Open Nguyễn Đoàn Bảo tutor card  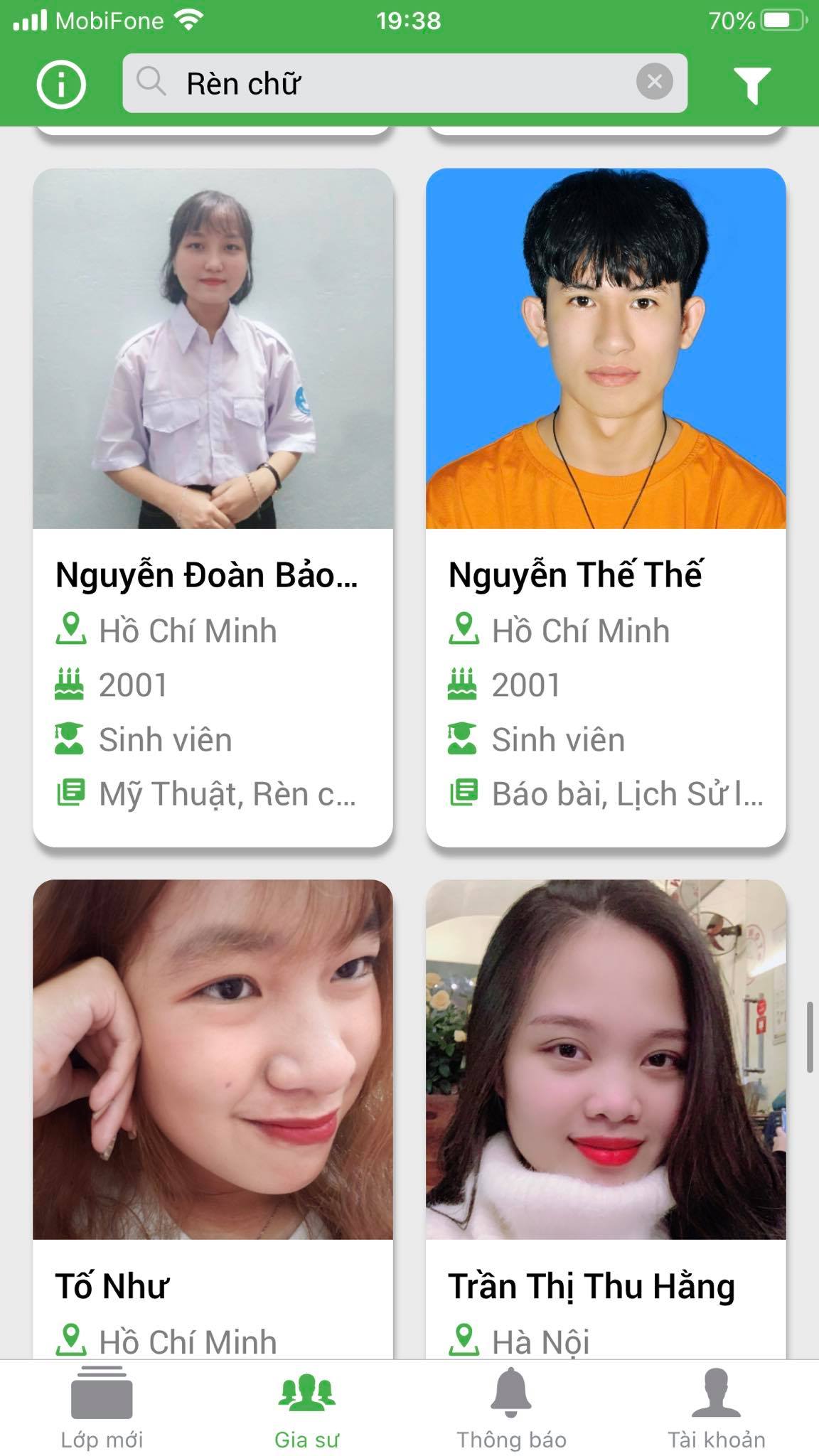click(x=213, y=506)
